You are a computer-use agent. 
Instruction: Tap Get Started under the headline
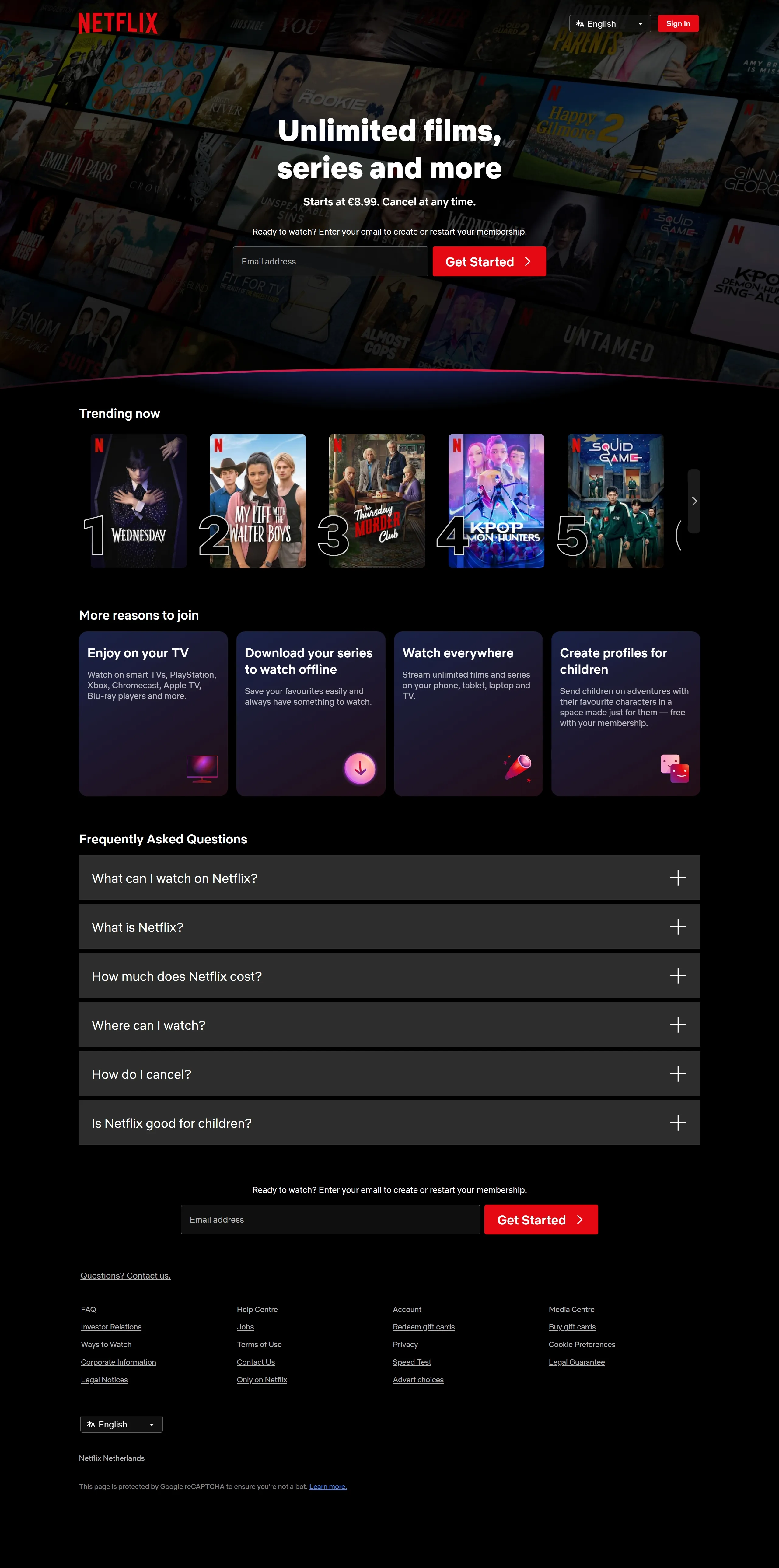pyautogui.click(x=489, y=261)
